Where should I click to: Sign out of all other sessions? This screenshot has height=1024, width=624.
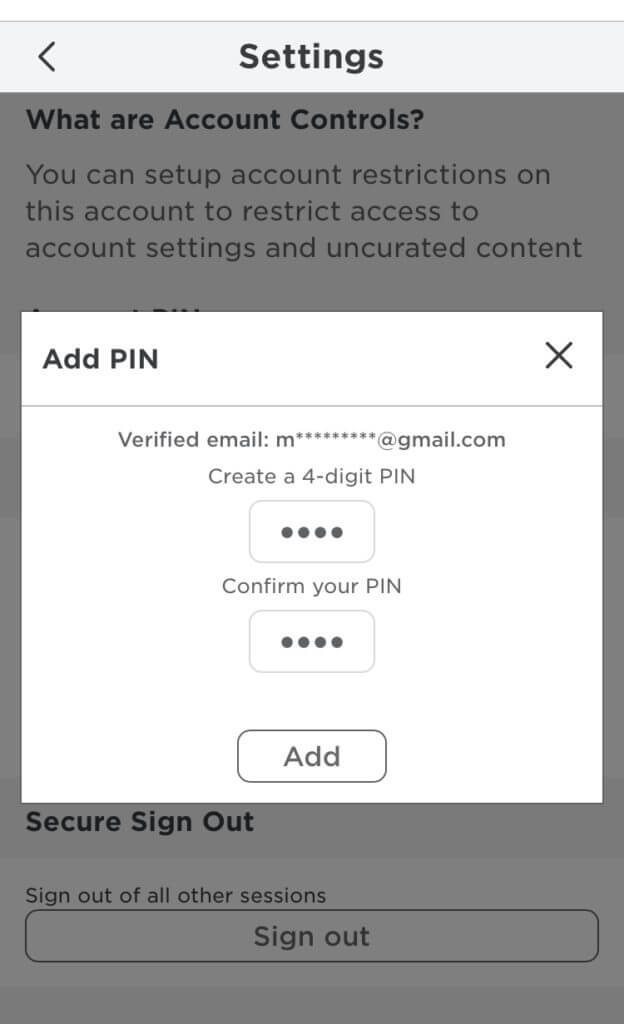(311, 936)
